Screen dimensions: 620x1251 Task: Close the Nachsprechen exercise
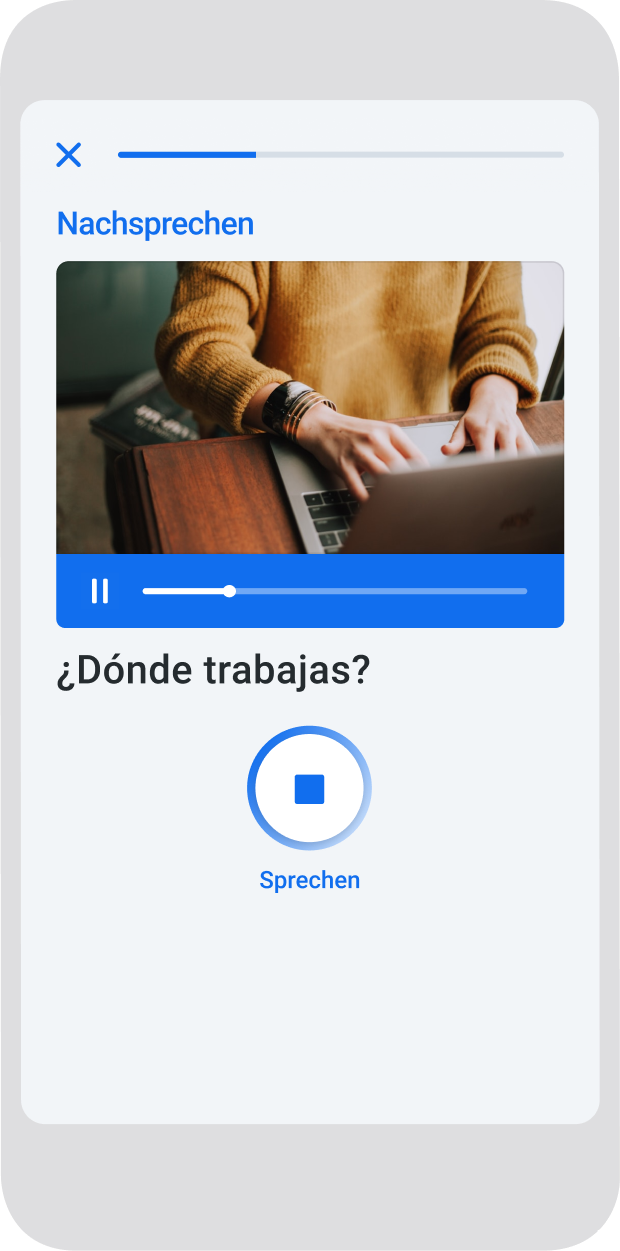(x=68, y=155)
